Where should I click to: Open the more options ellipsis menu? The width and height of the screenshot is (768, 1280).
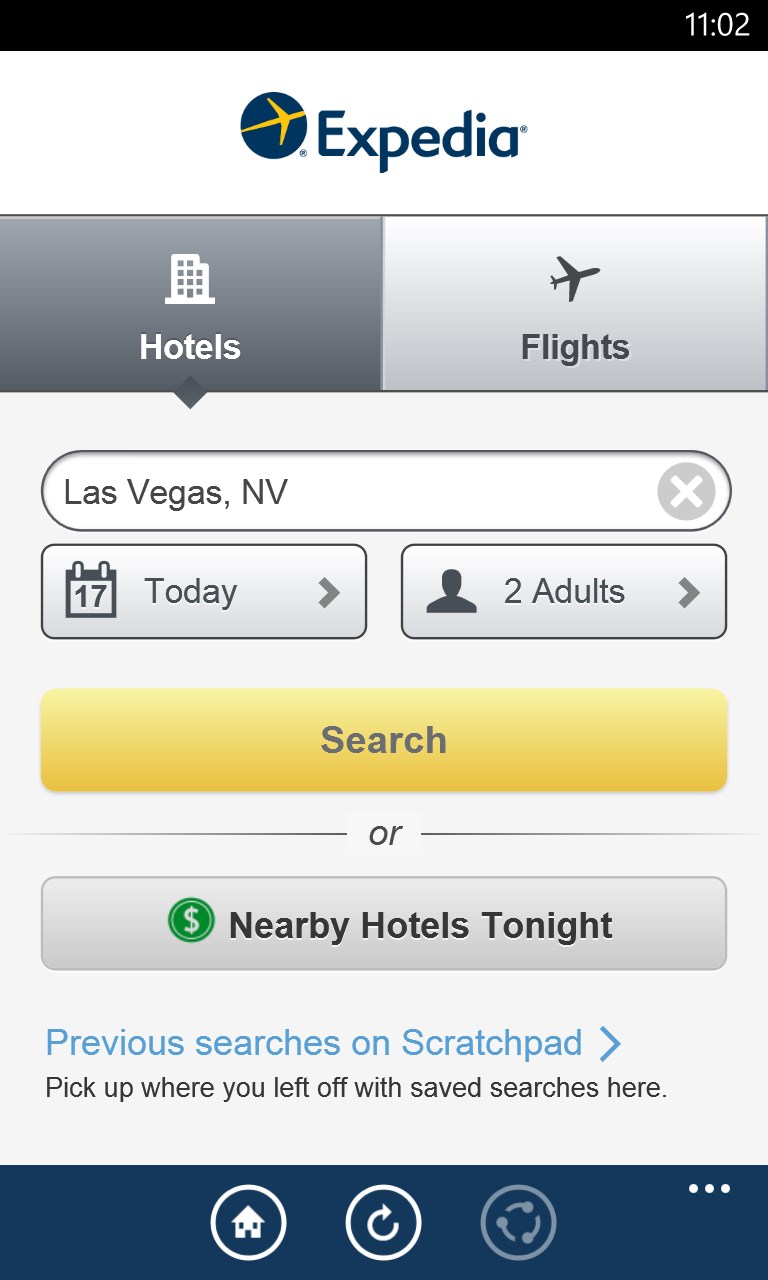[x=709, y=1187]
